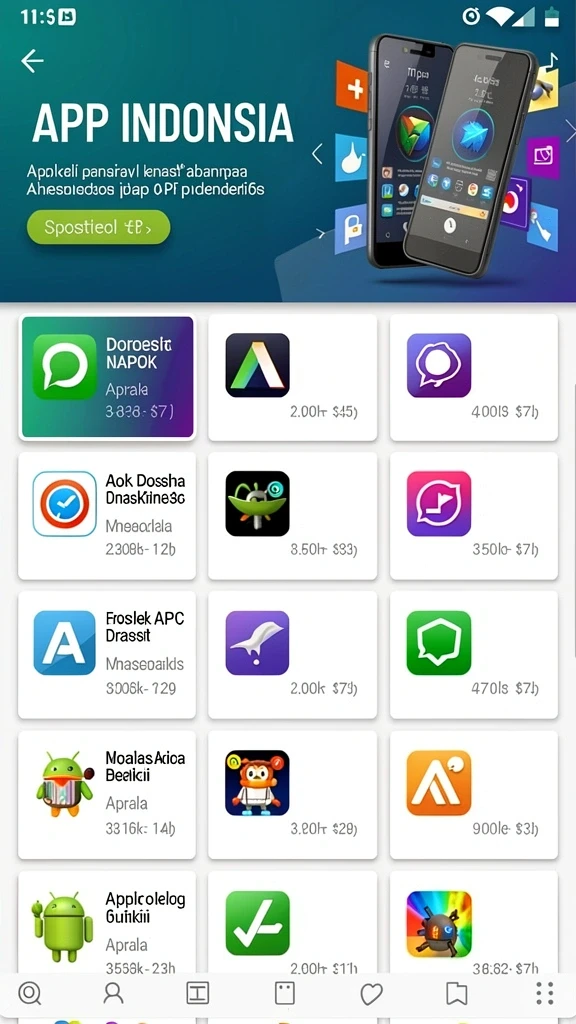Tap the green Spostieol button
Screen dimensions: 576x1024
98,227
